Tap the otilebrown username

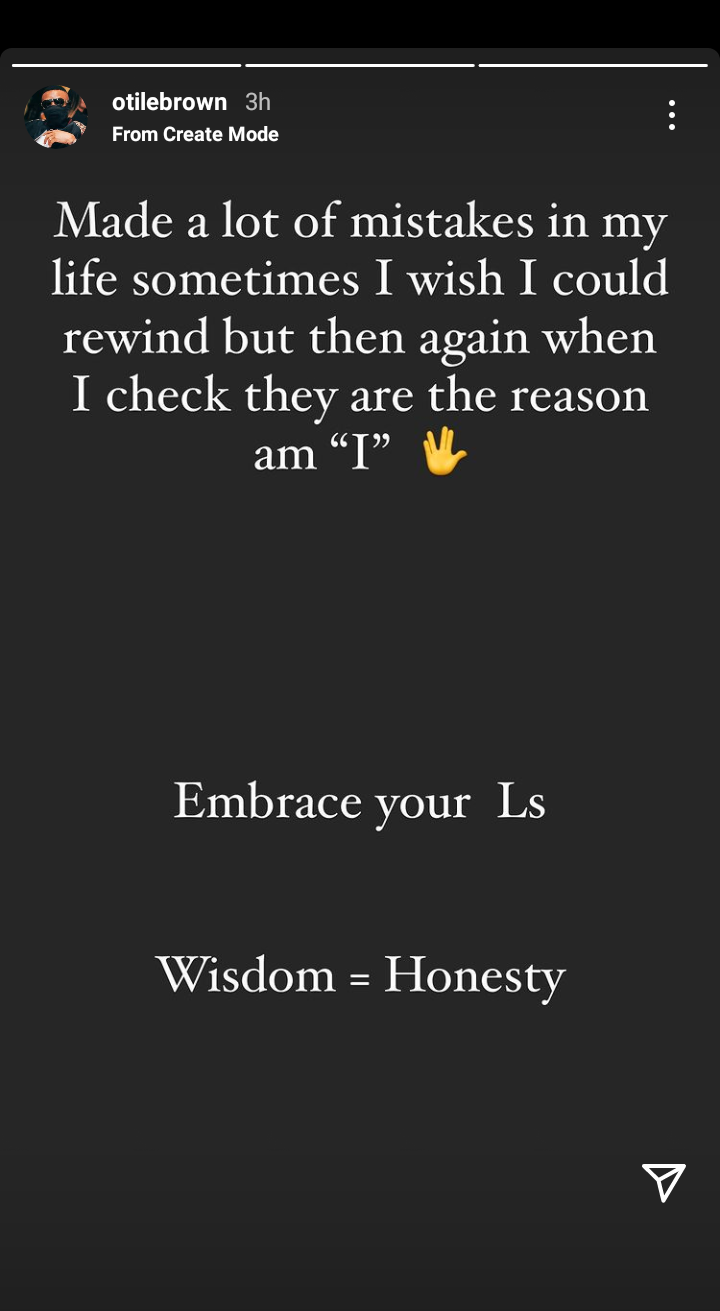[169, 102]
